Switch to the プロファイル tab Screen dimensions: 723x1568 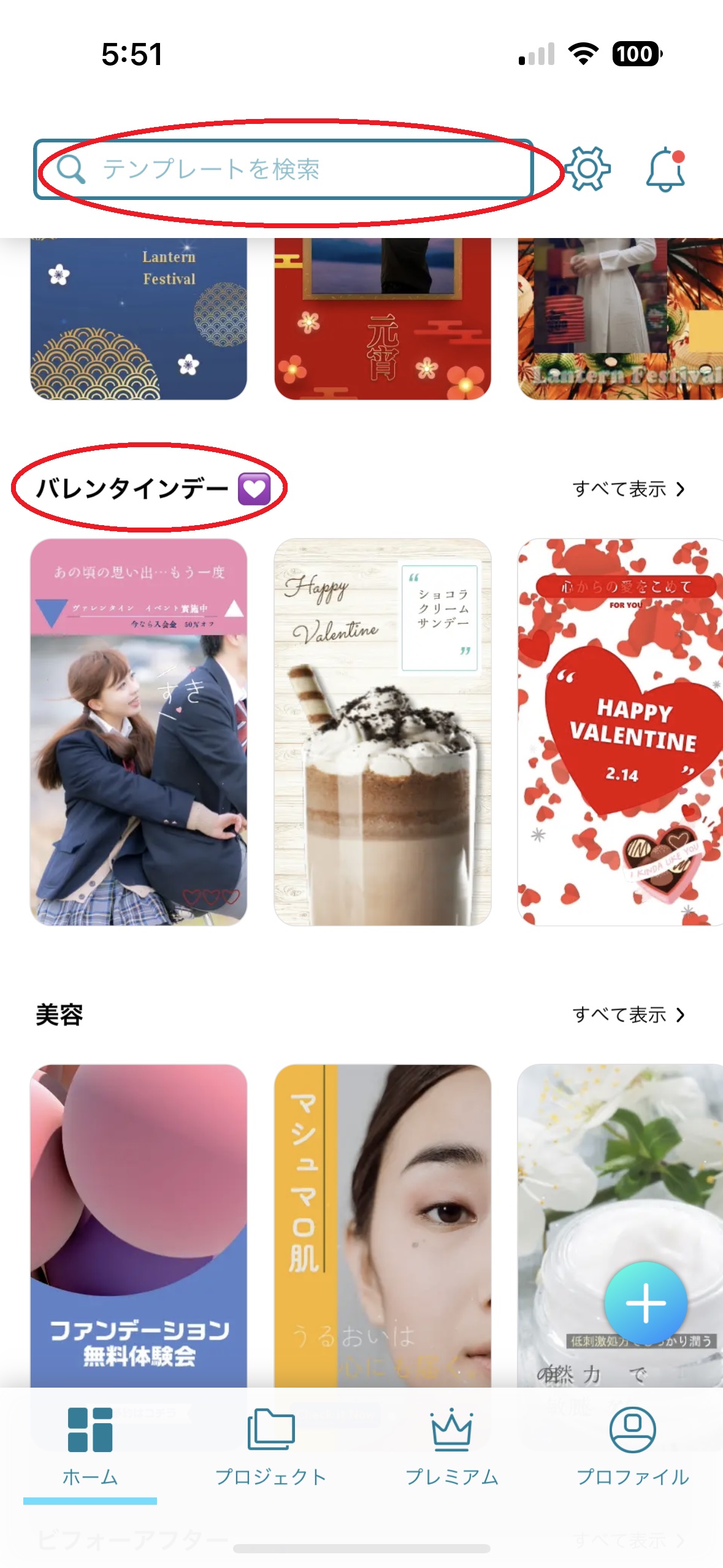coord(632,1447)
